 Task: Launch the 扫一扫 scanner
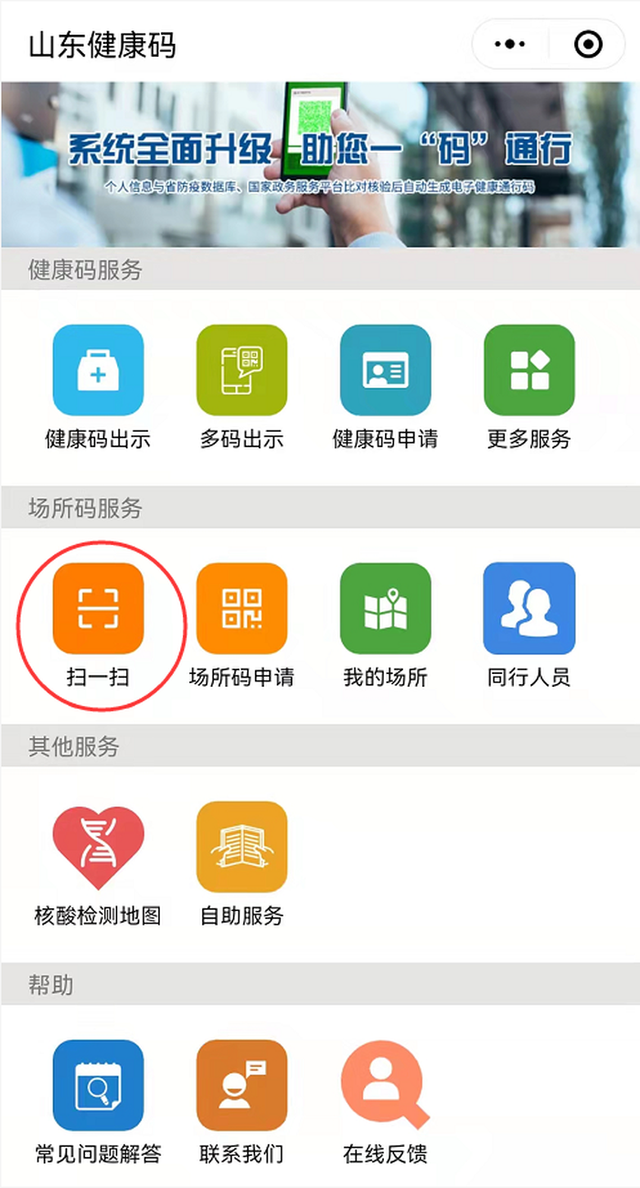click(x=98, y=609)
